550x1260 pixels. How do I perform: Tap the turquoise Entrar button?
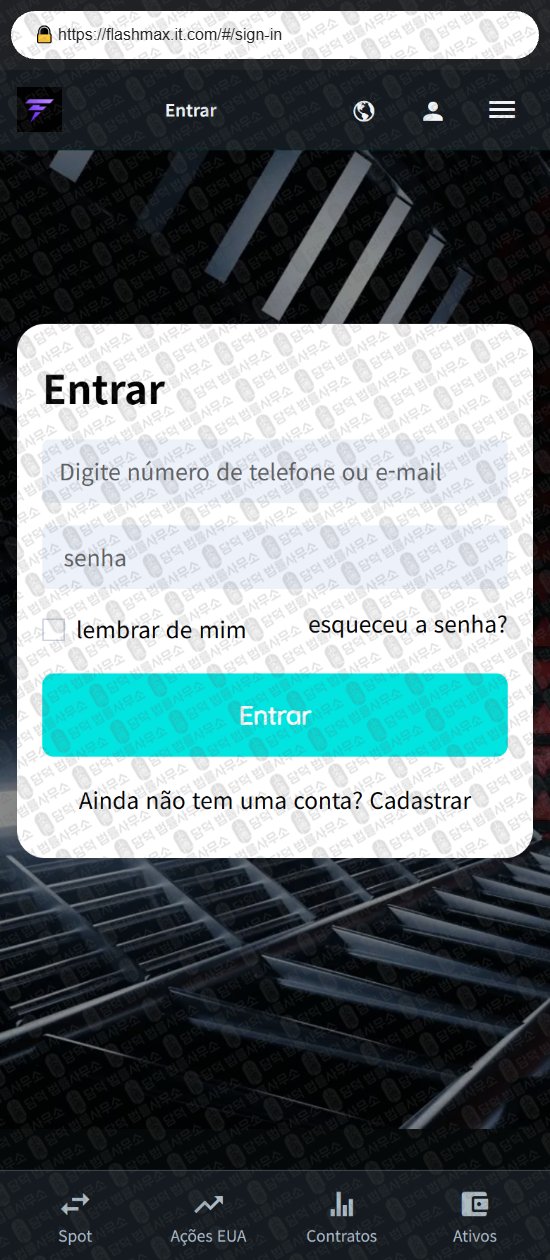click(275, 715)
